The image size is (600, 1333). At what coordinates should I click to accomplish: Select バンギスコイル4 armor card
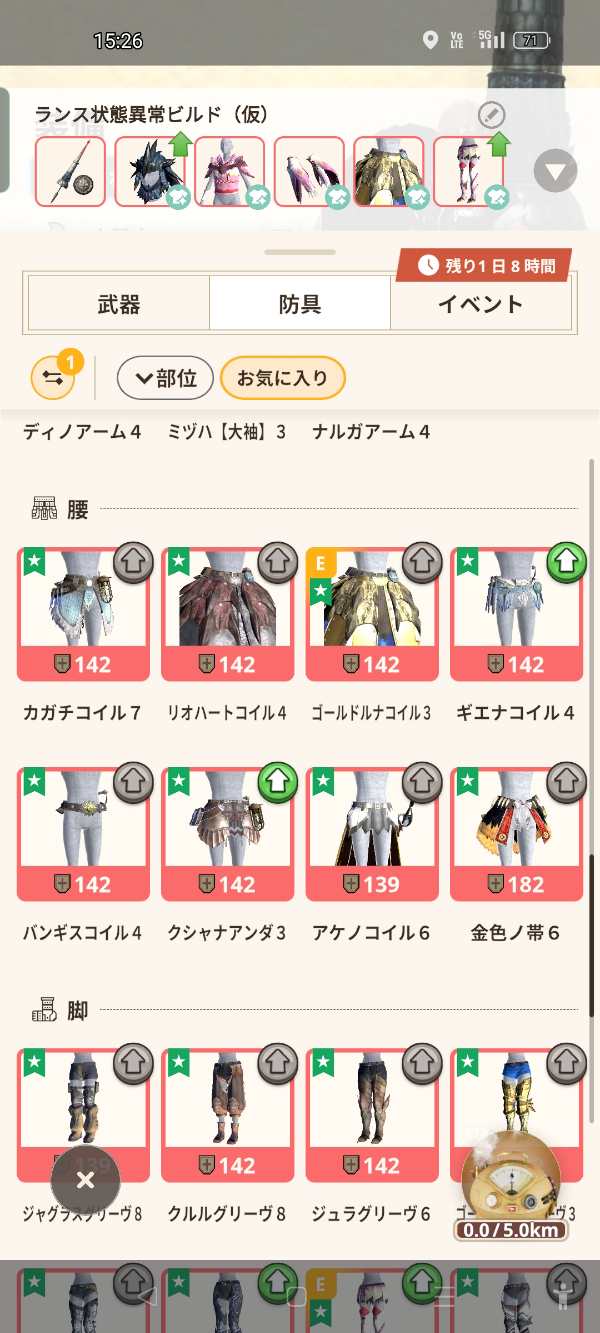pos(83,834)
